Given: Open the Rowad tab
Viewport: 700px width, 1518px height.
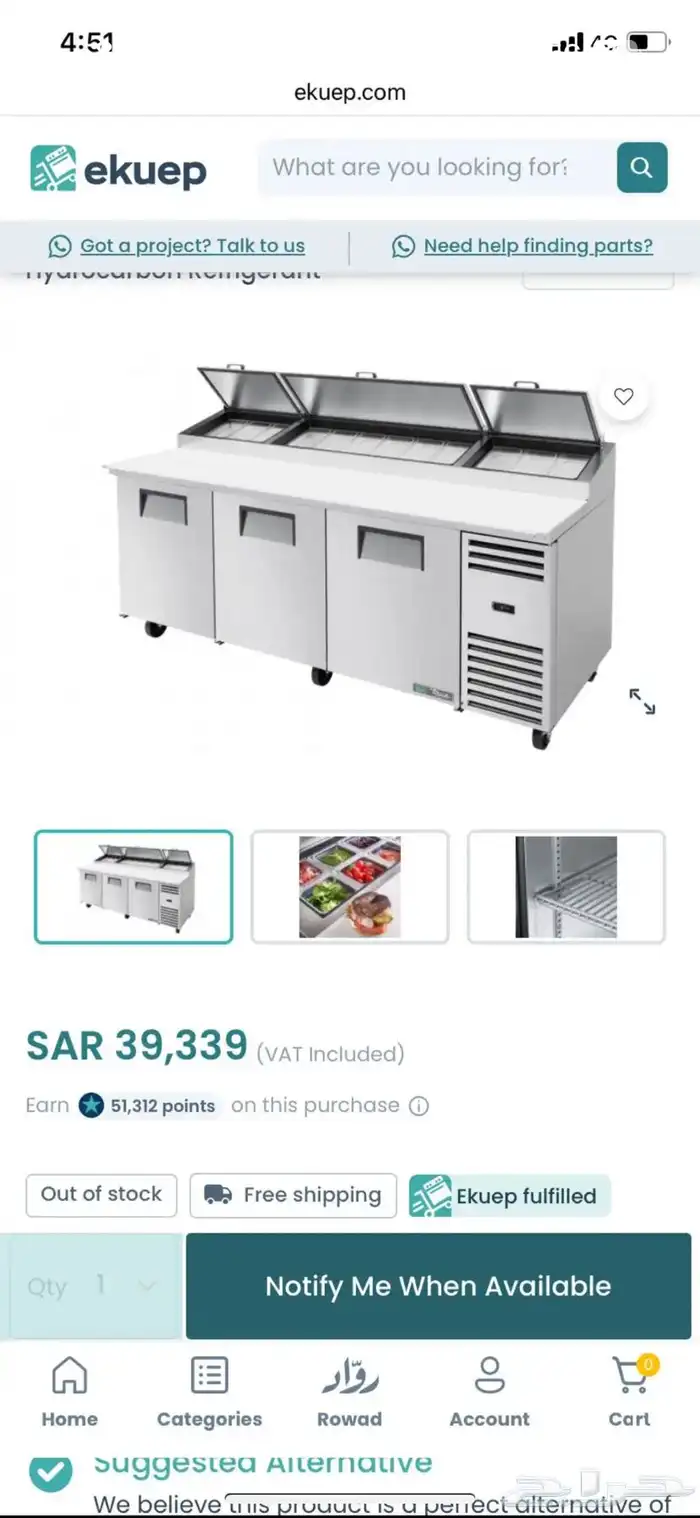Looking at the screenshot, I should click(x=349, y=1391).
